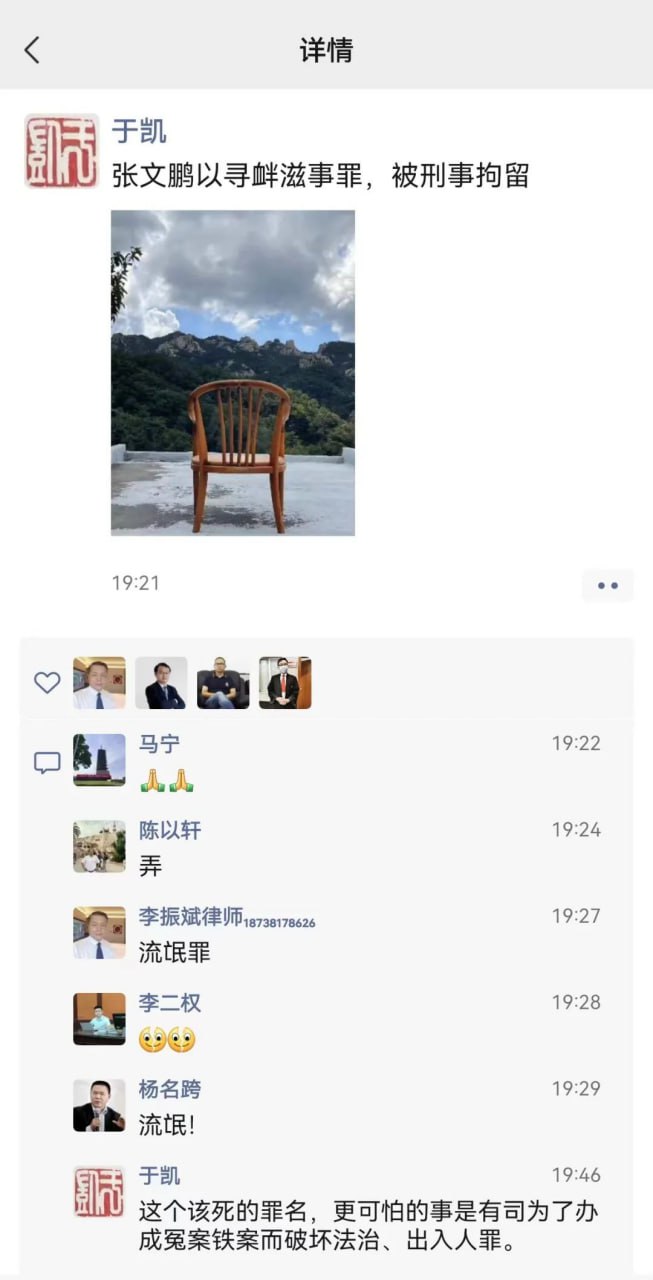The width and height of the screenshot is (653, 1280).
Task: Open the two-dot like/comment menu
Action: (x=607, y=586)
